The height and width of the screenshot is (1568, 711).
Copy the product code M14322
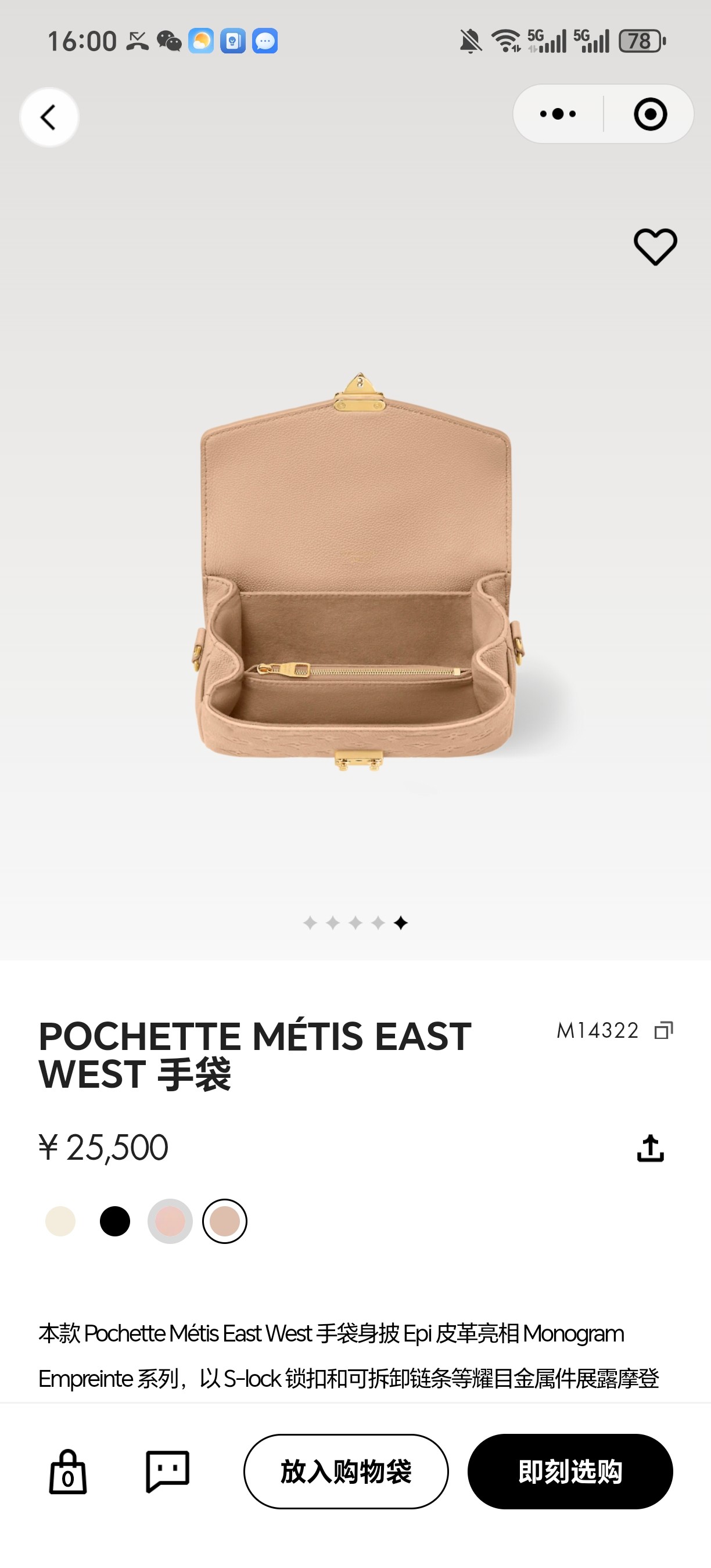tap(663, 1030)
